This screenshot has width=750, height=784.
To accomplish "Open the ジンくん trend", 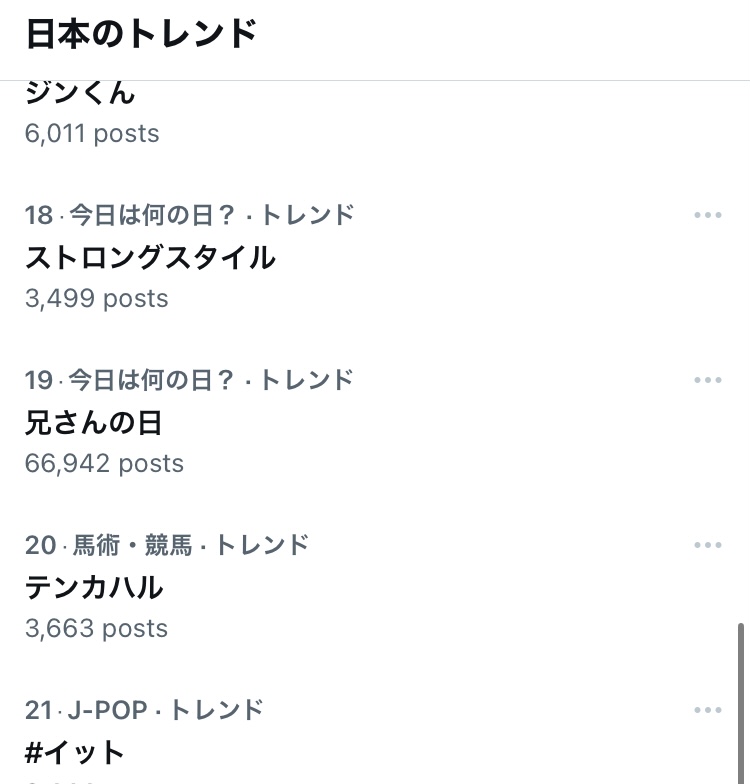I will (80, 95).
